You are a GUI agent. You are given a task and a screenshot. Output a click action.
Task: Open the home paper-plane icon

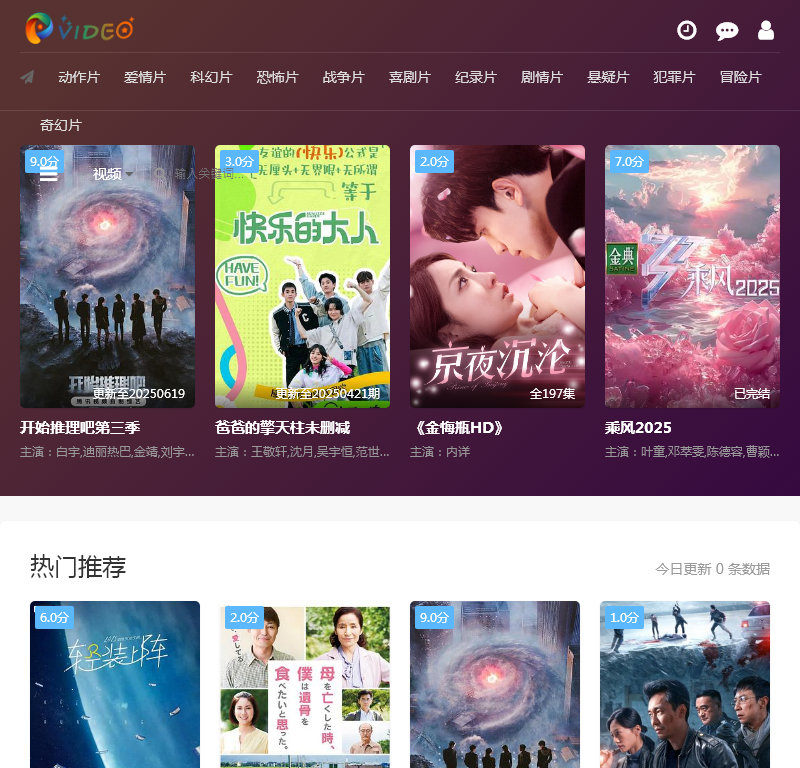(27, 77)
